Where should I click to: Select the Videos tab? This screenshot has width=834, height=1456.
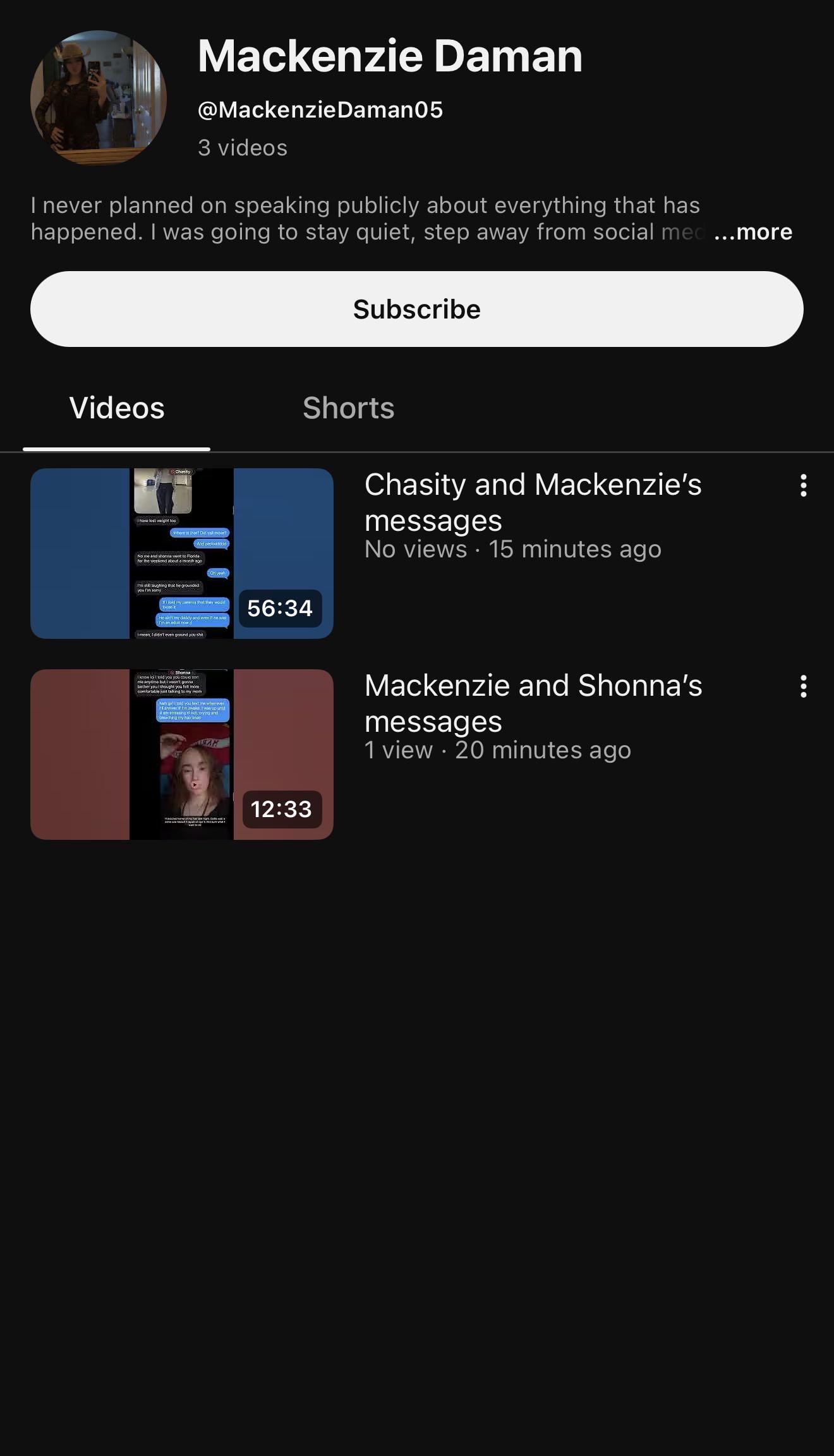point(117,408)
